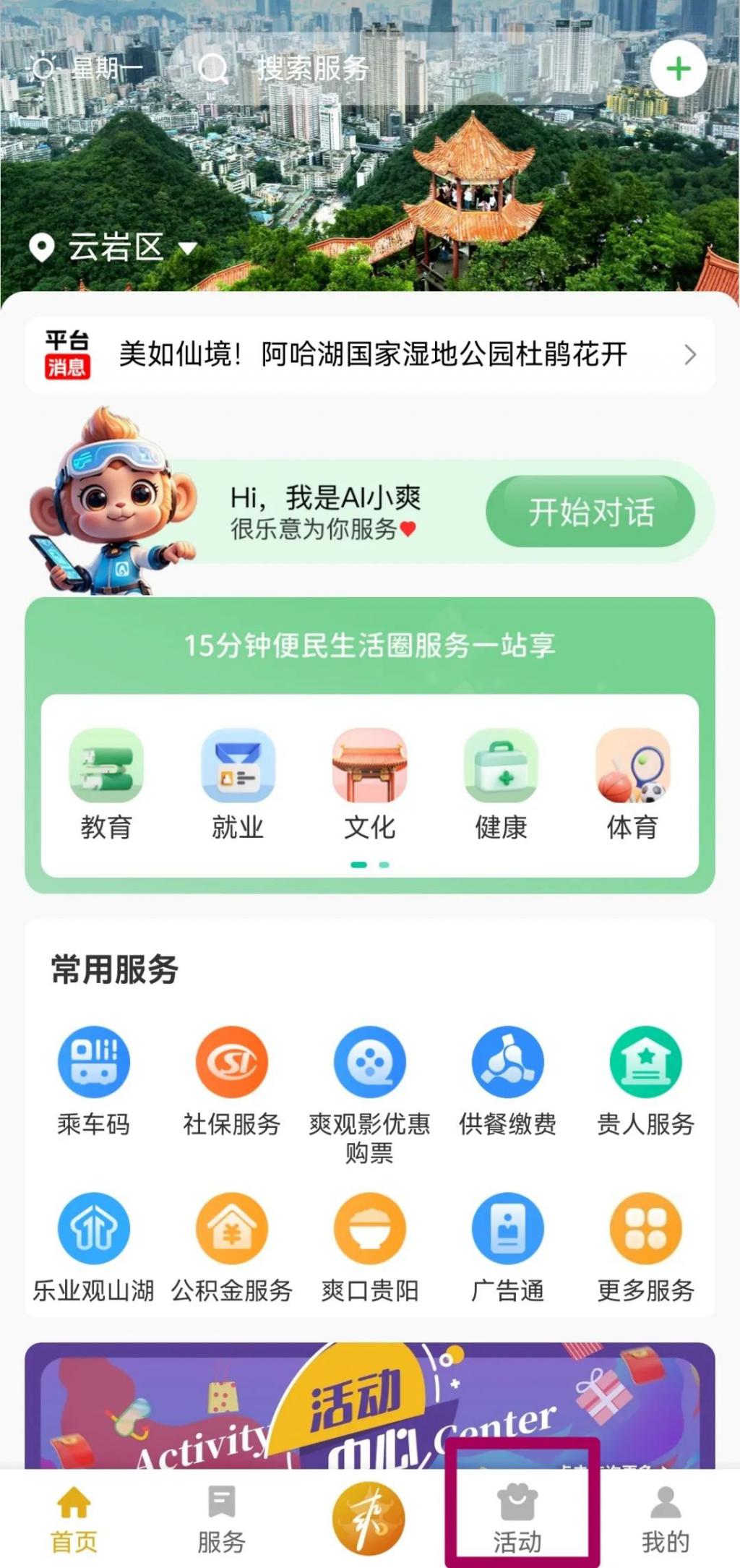Open the 活动中心 banner
The height and width of the screenshot is (1568, 740).
tap(369, 1406)
